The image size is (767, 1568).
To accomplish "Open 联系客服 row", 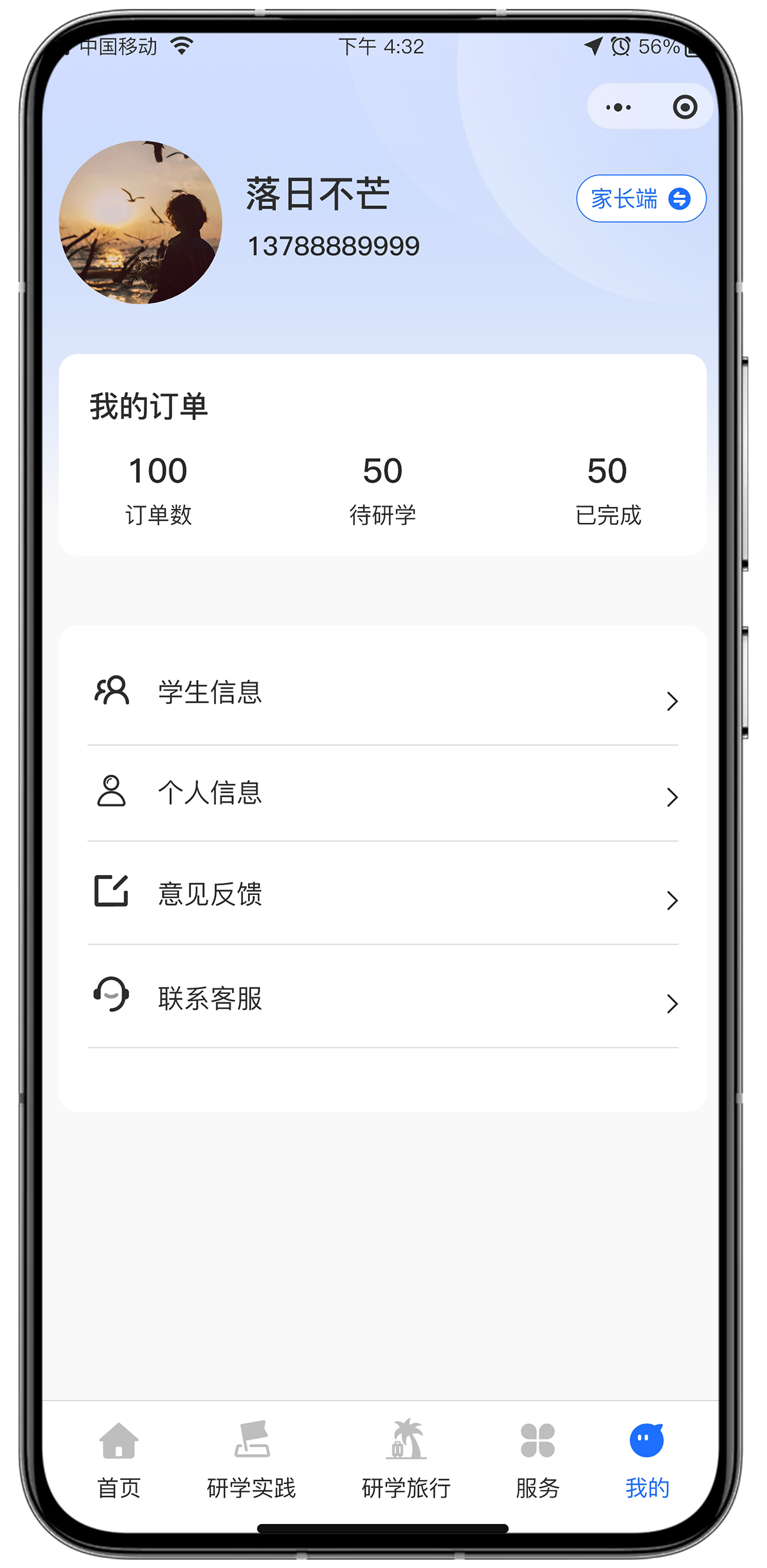I will coord(383,997).
